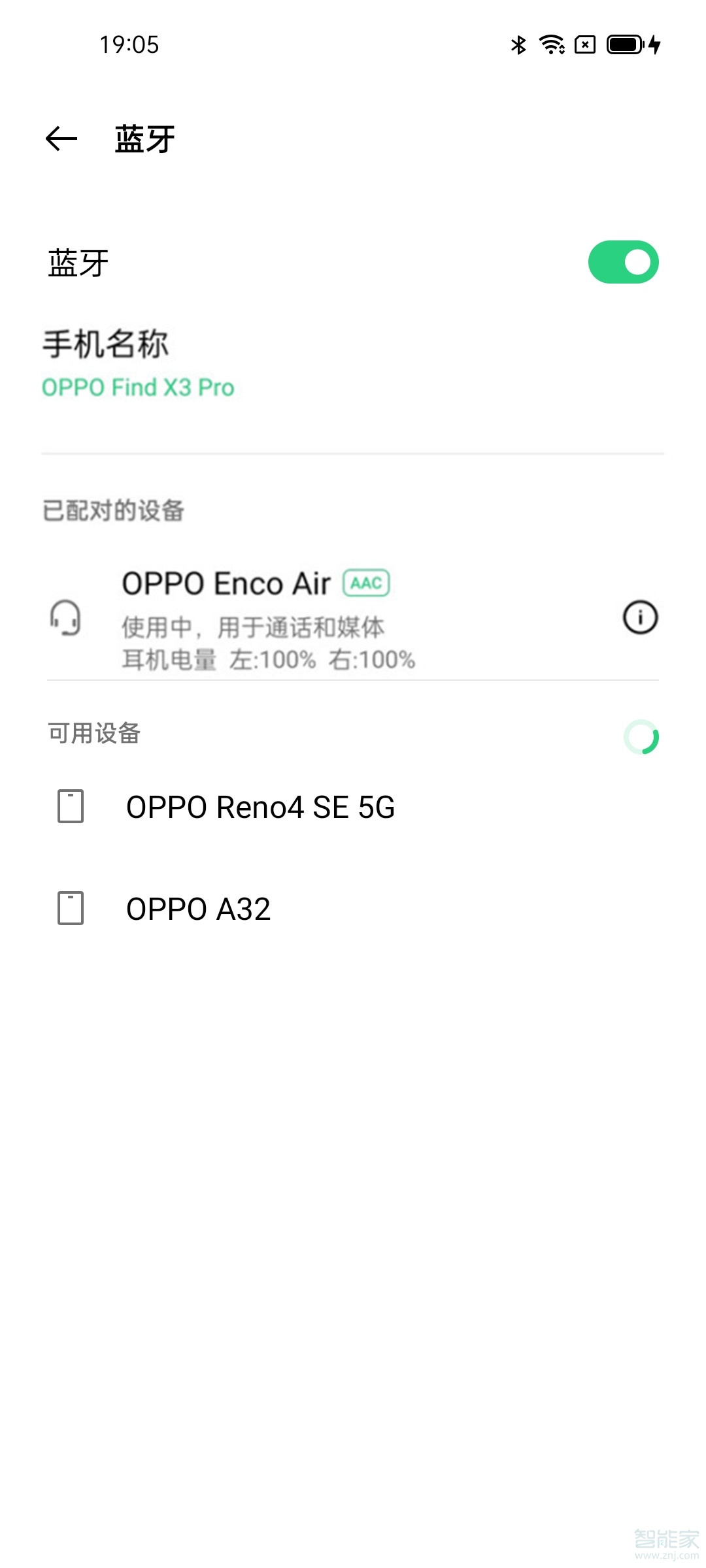Tap the 蓝牙 page title
706x1568 pixels.
coord(143,137)
